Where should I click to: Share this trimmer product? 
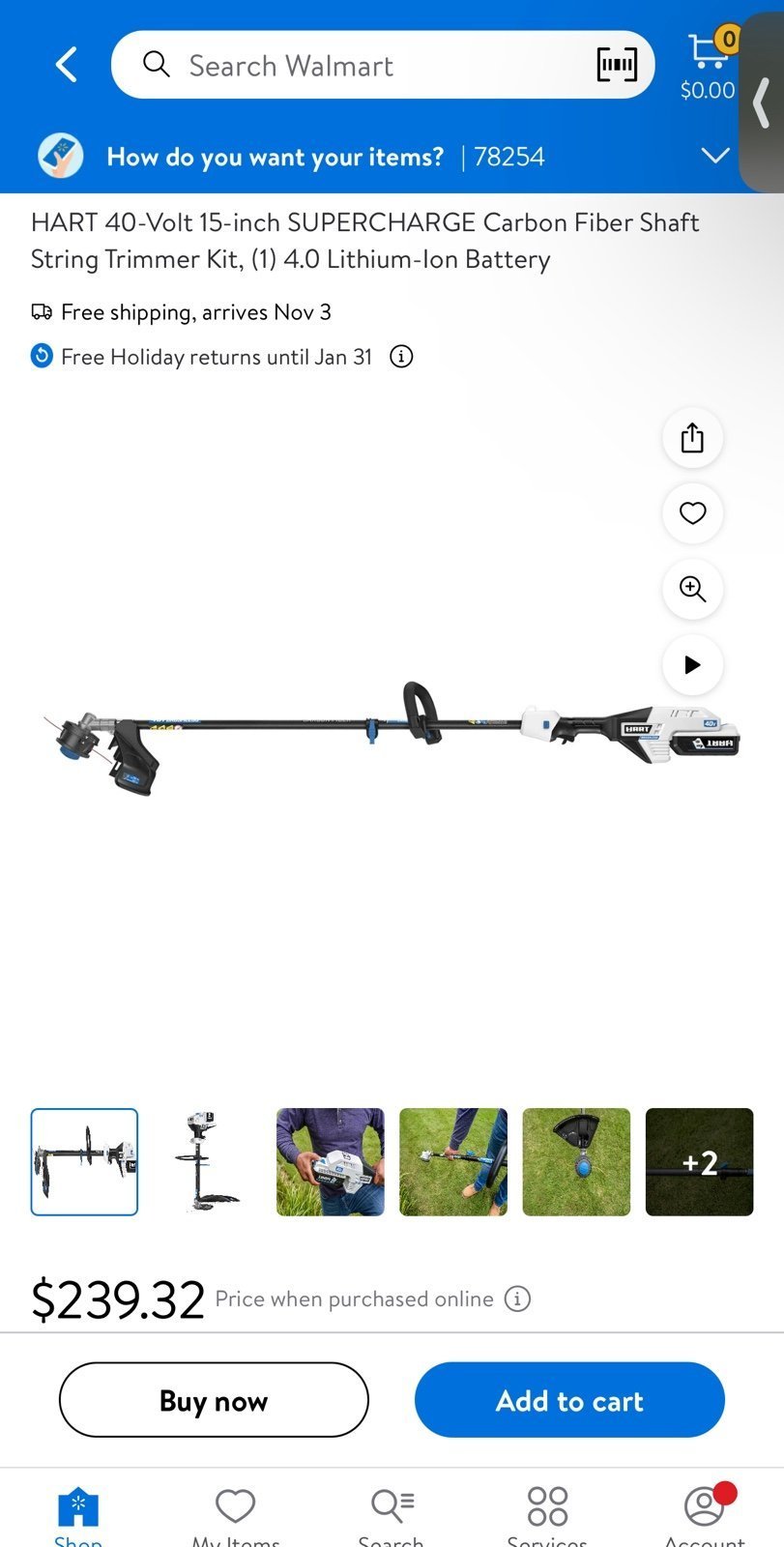692,438
